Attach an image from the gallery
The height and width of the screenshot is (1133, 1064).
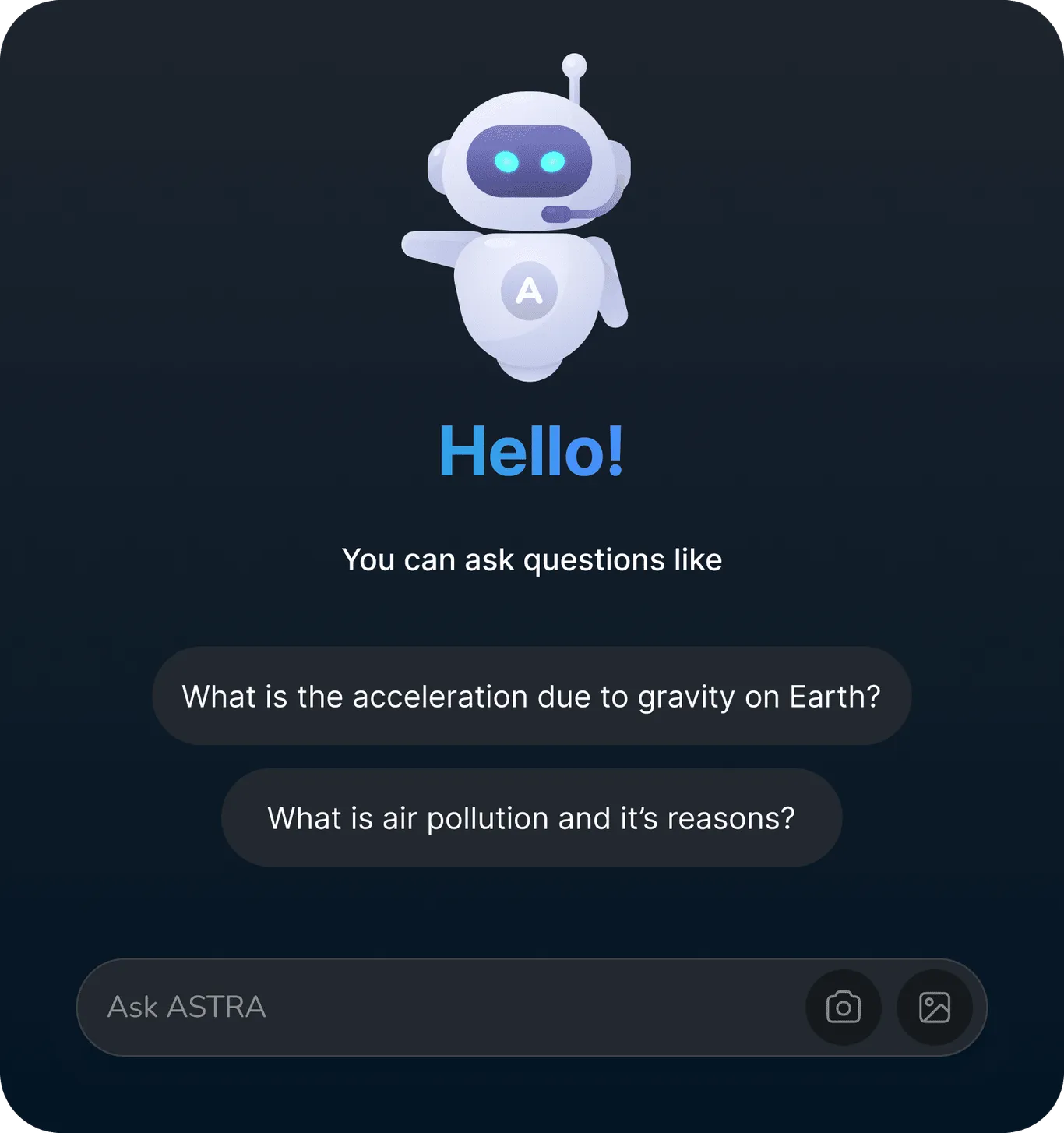(x=934, y=1007)
